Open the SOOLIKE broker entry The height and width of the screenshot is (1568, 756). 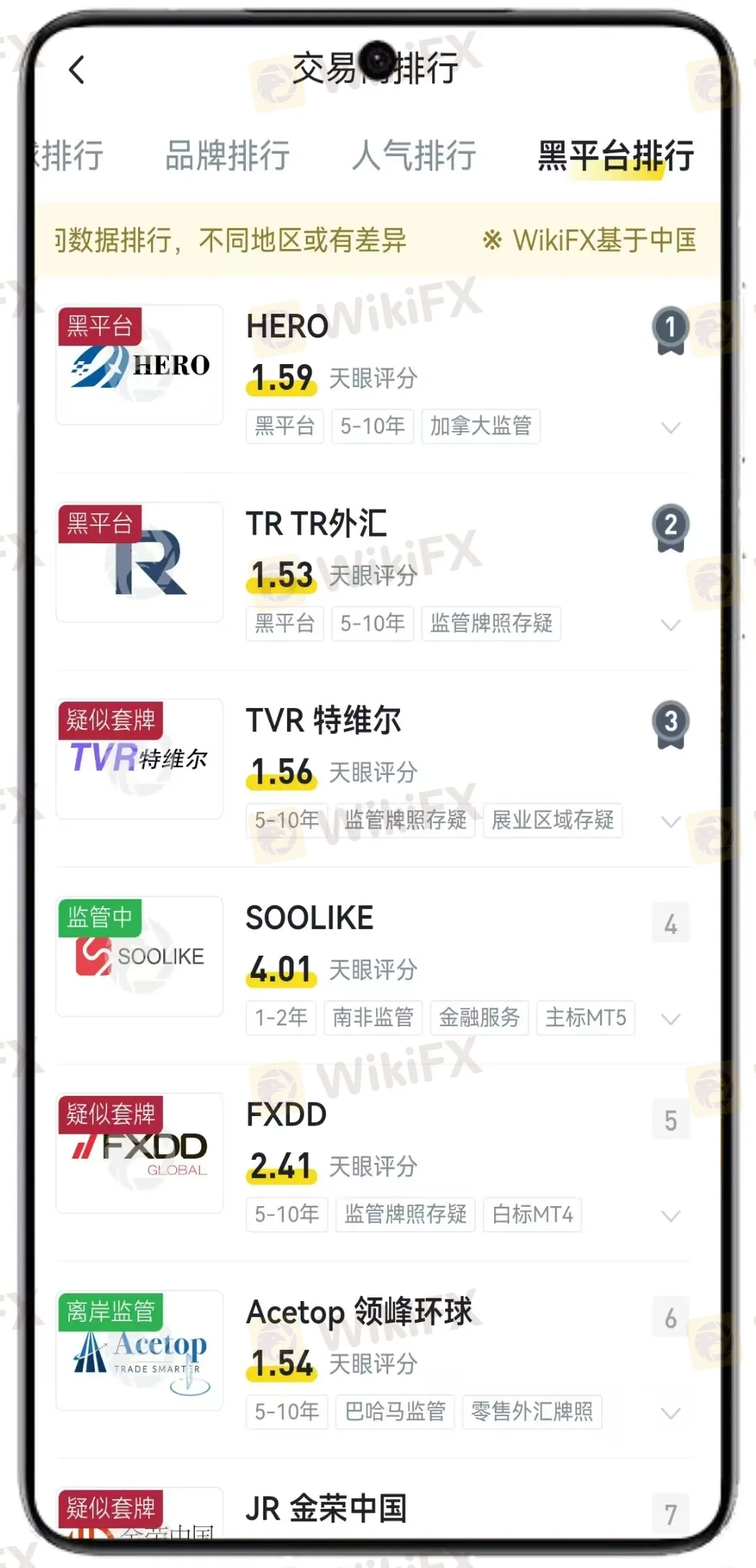pos(310,918)
